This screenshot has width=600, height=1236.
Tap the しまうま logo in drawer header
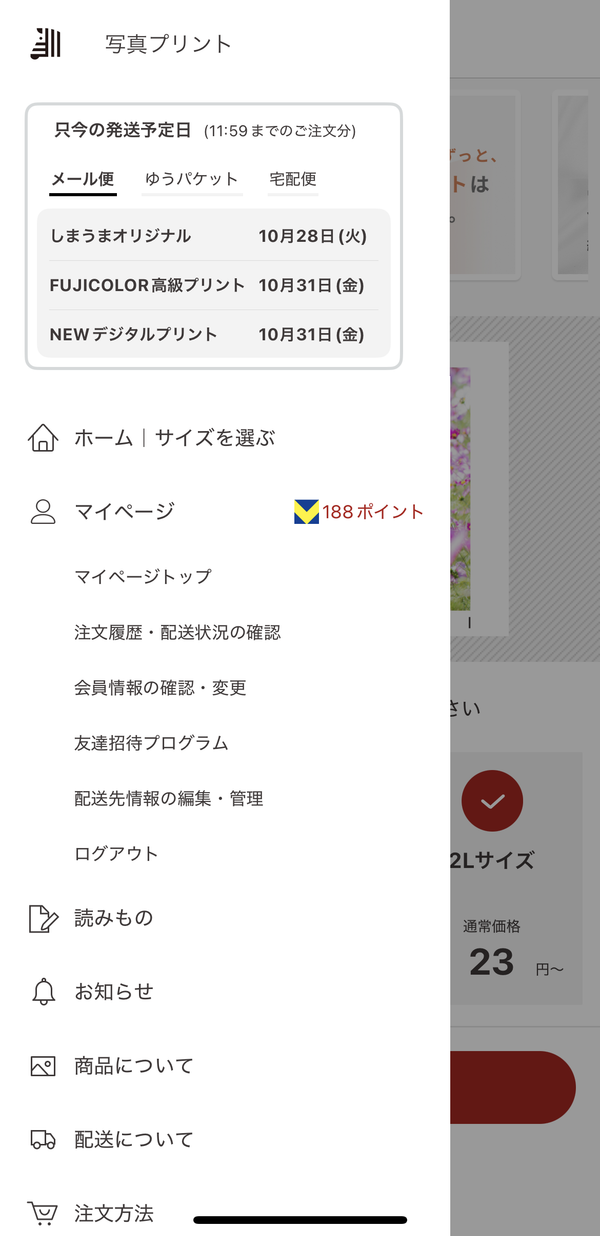(x=45, y=43)
